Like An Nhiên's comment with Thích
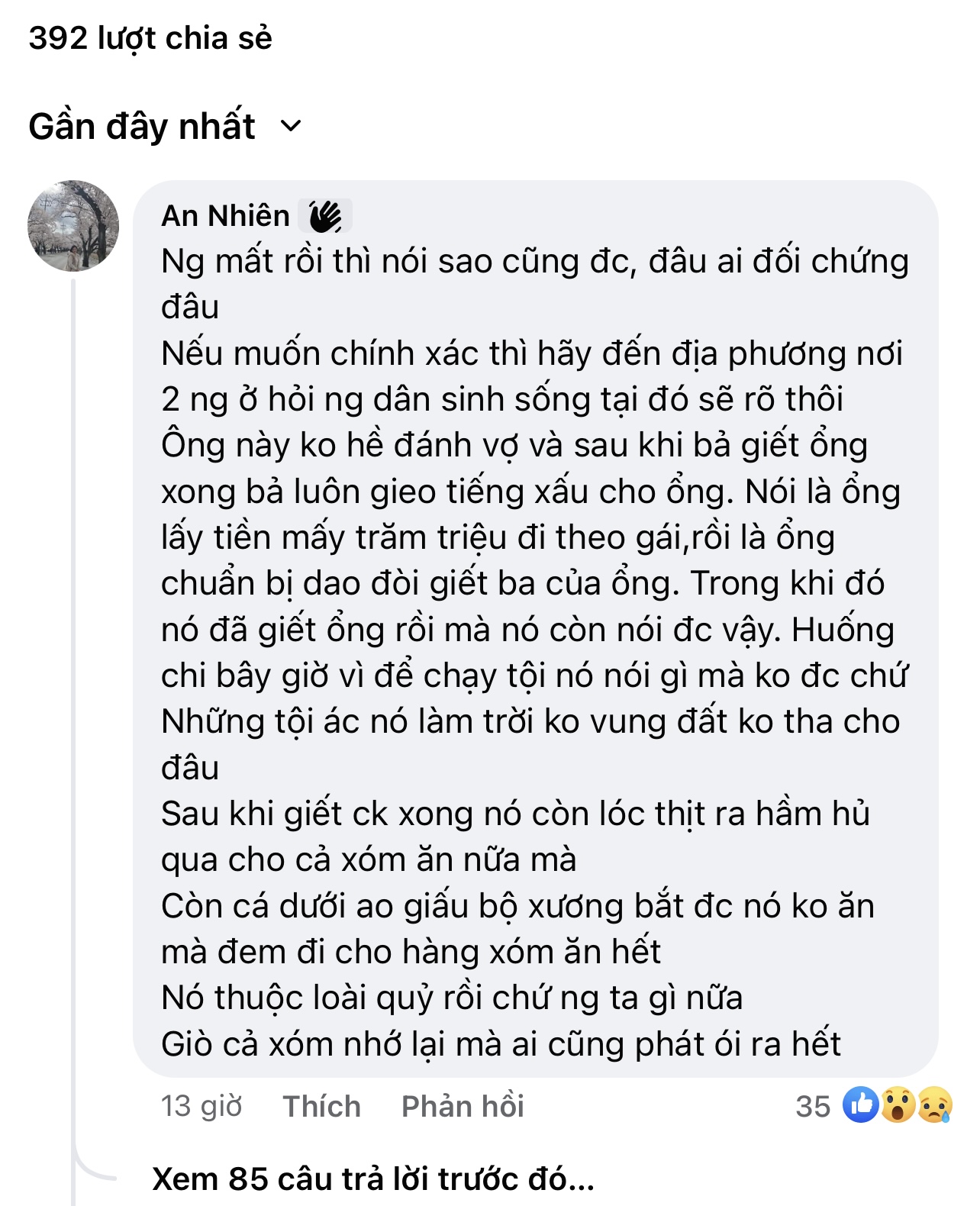The image size is (980, 1206). 321,1106
